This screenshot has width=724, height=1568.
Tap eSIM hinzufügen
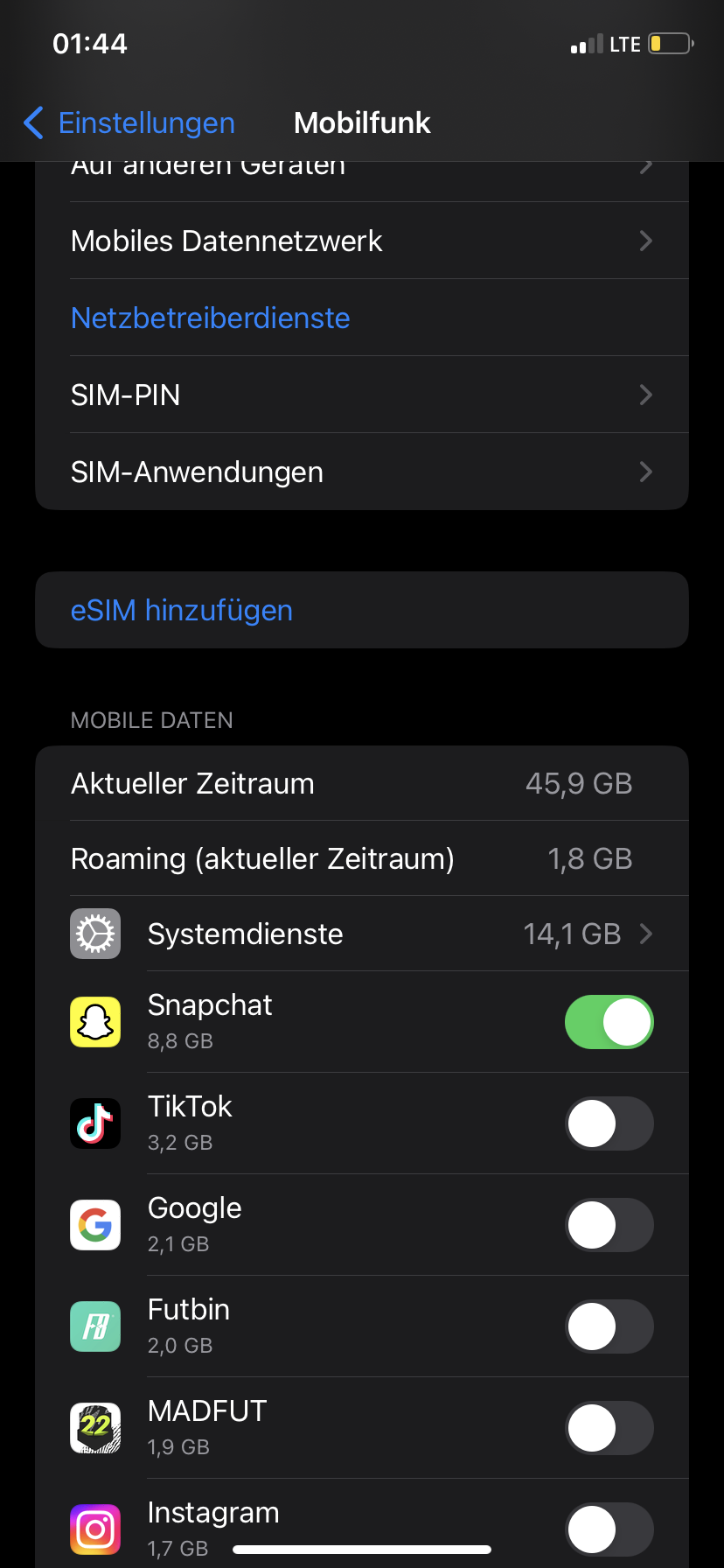182,610
